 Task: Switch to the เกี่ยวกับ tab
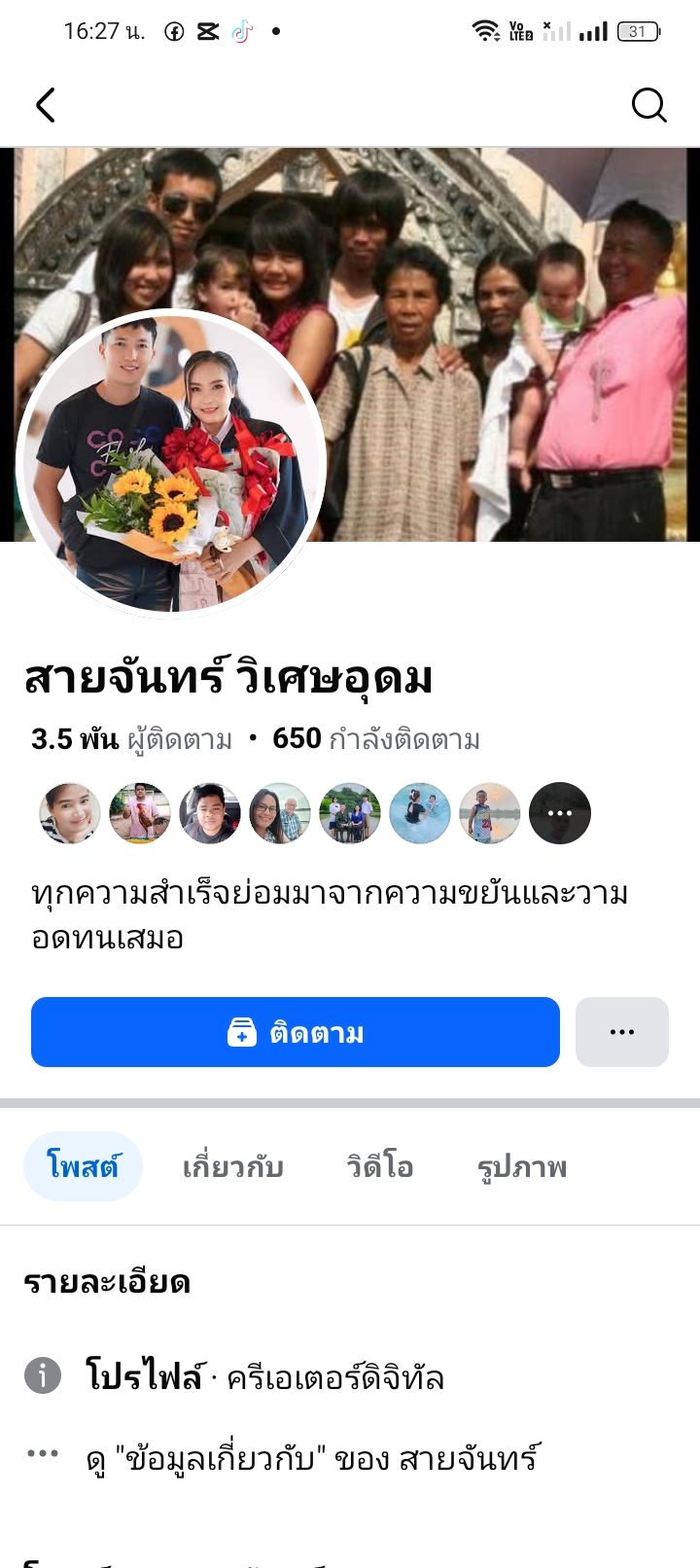(233, 1166)
